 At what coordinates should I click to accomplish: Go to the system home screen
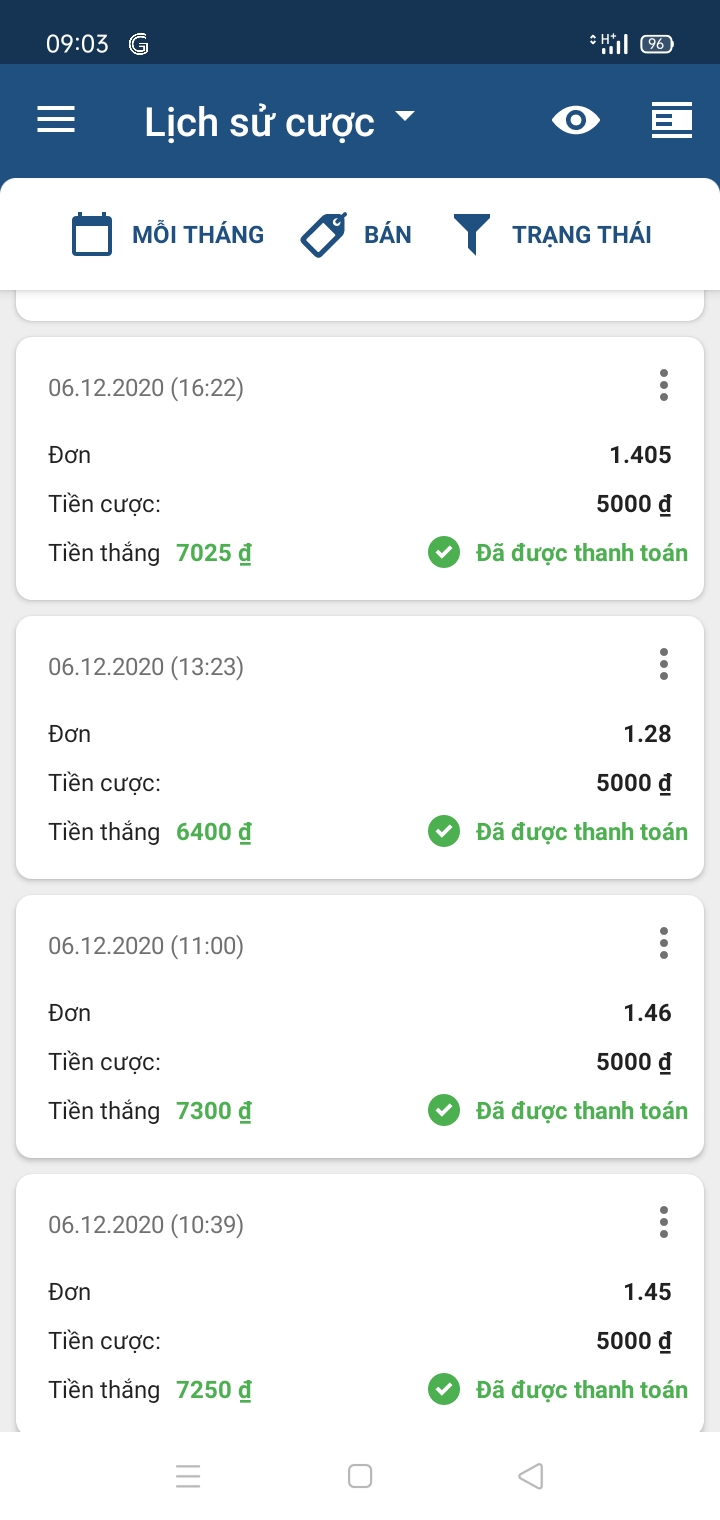pyautogui.click(x=360, y=1476)
